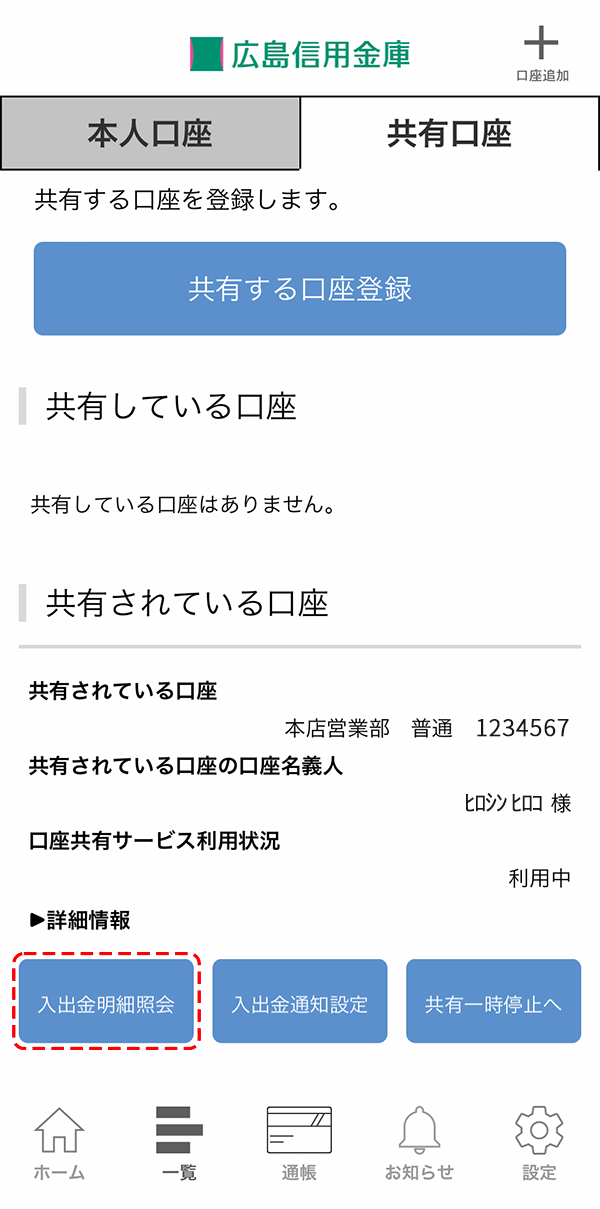Viewport: 600px width, 1209px height.
Task: Tap 共有する口座登録 button
Action: 300,289
